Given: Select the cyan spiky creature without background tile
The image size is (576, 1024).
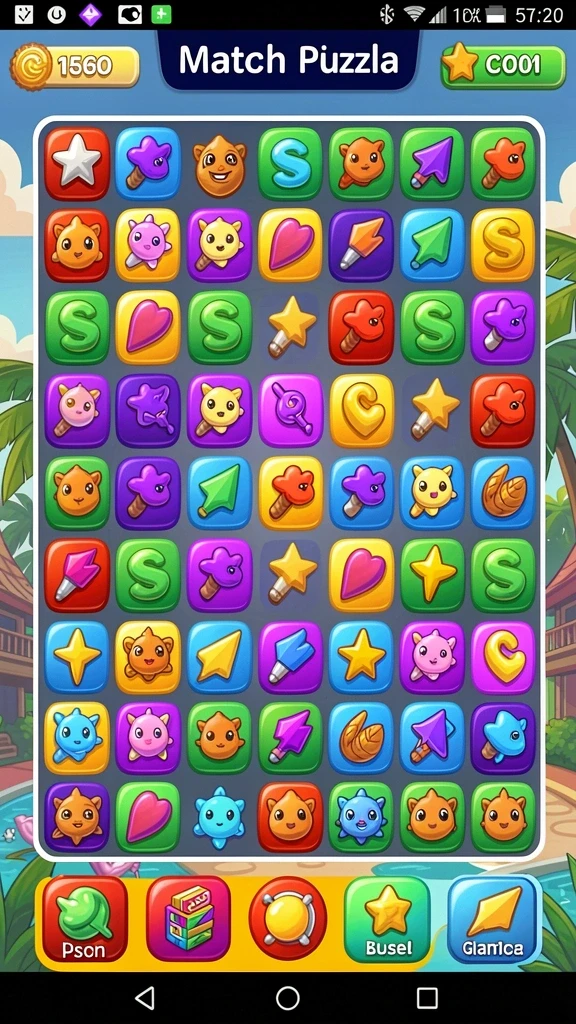Looking at the screenshot, I should (x=219, y=816).
